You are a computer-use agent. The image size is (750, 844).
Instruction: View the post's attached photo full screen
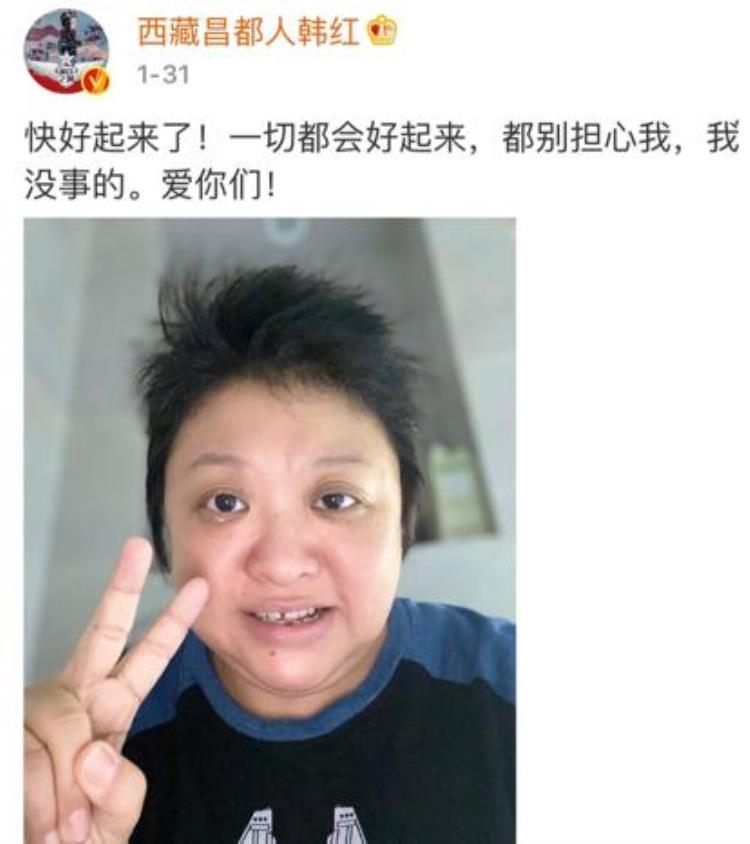270,530
